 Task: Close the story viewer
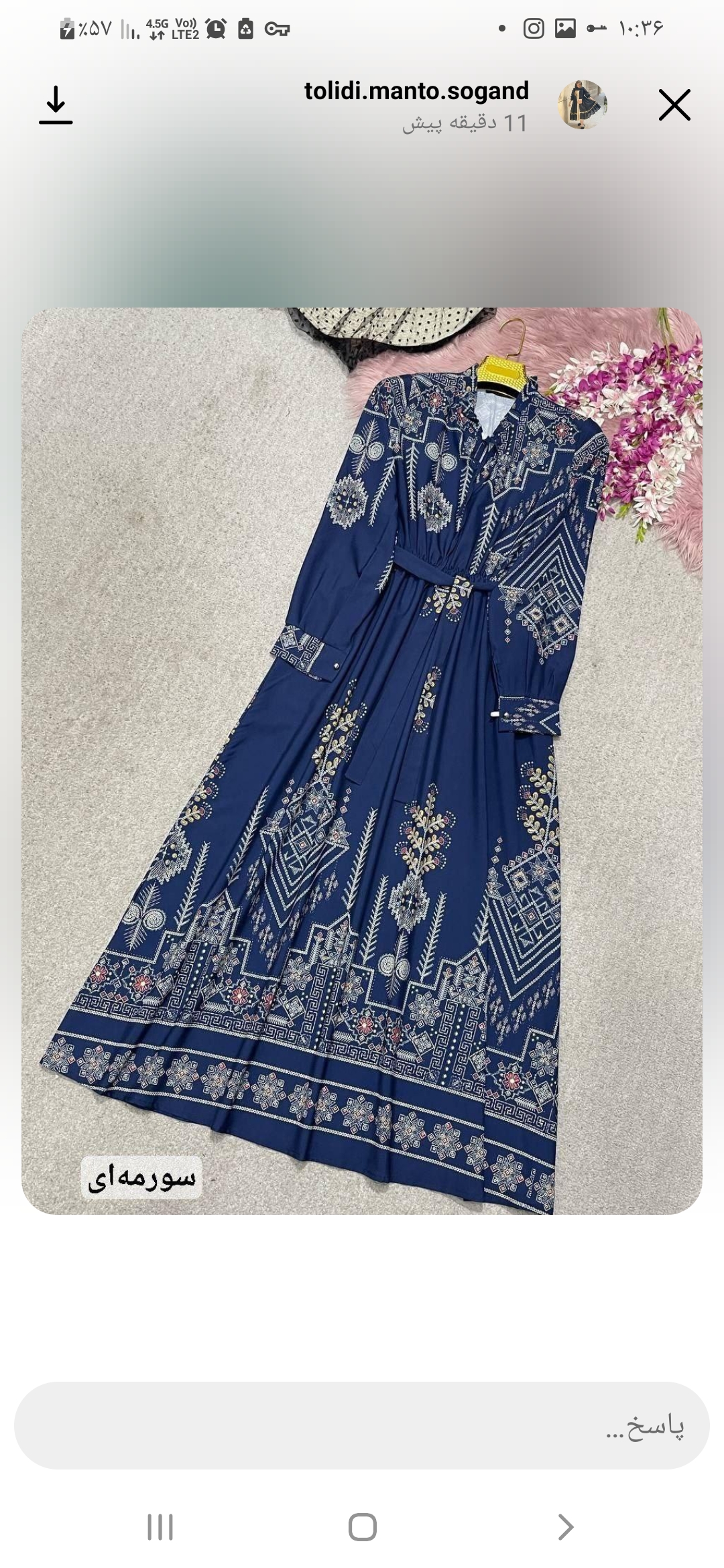click(674, 105)
